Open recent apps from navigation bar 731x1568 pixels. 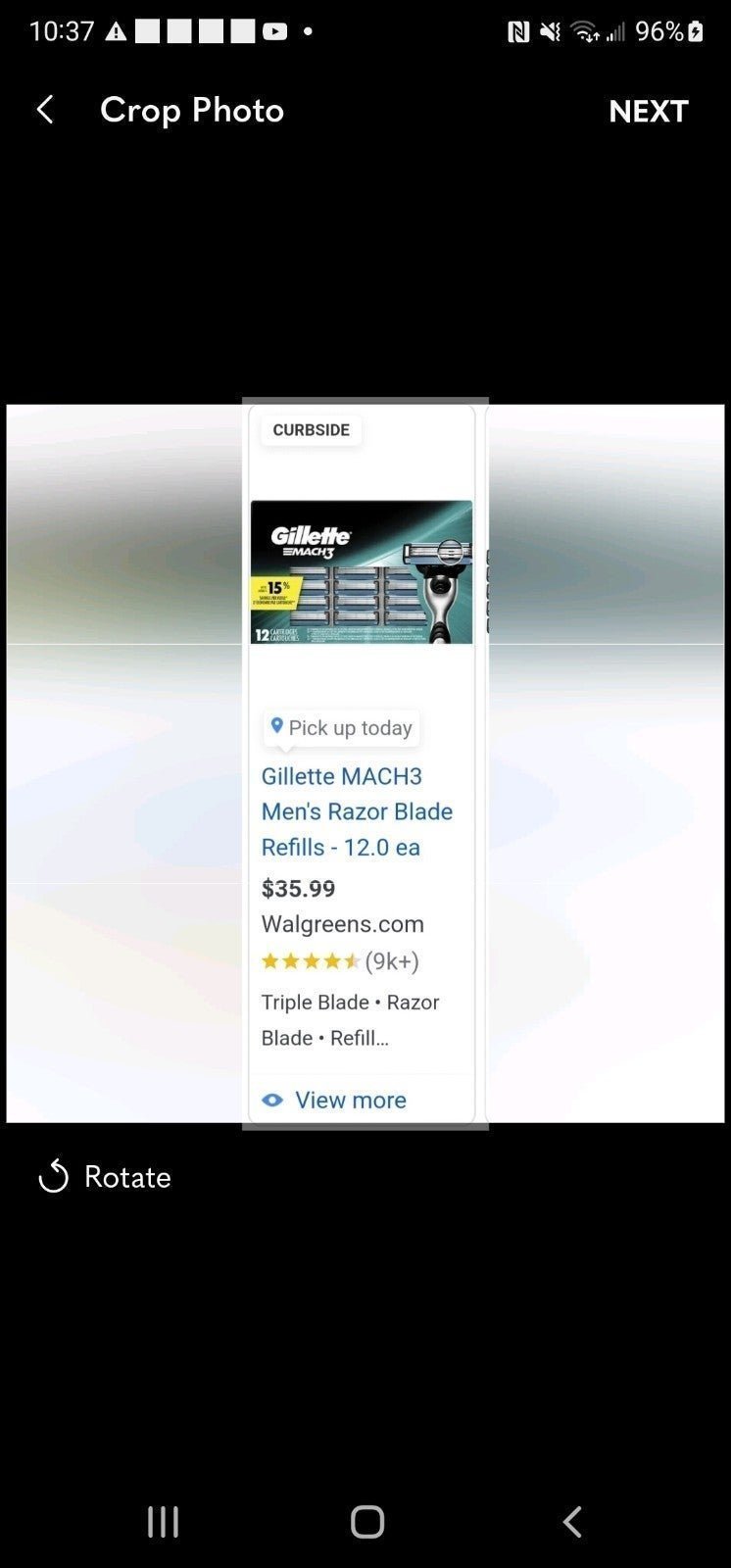tap(163, 1521)
